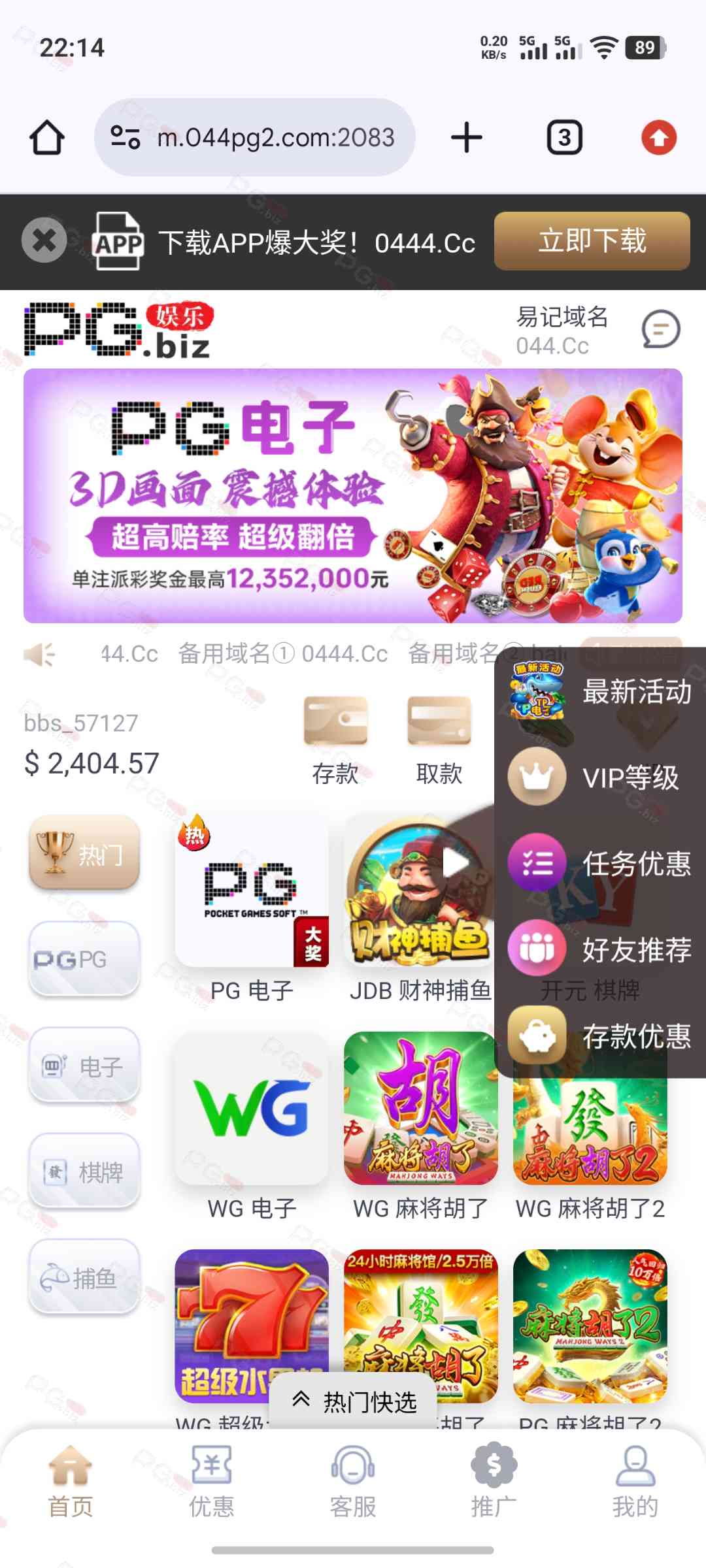Select the 棋牌 game category
The height and width of the screenshot is (1568, 706).
pyautogui.click(x=84, y=1172)
